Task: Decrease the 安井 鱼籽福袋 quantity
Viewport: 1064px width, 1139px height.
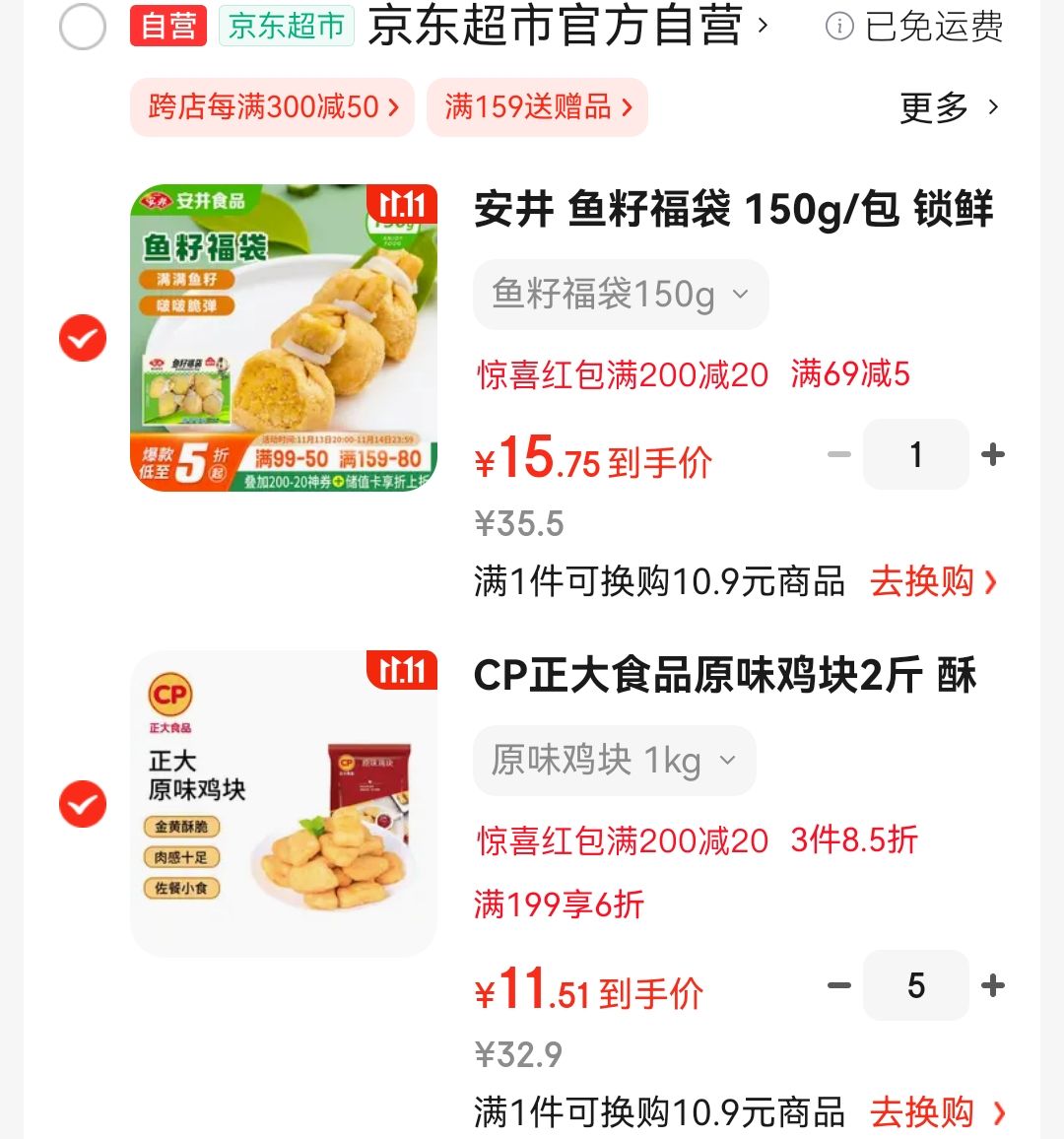Action: point(839,454)
